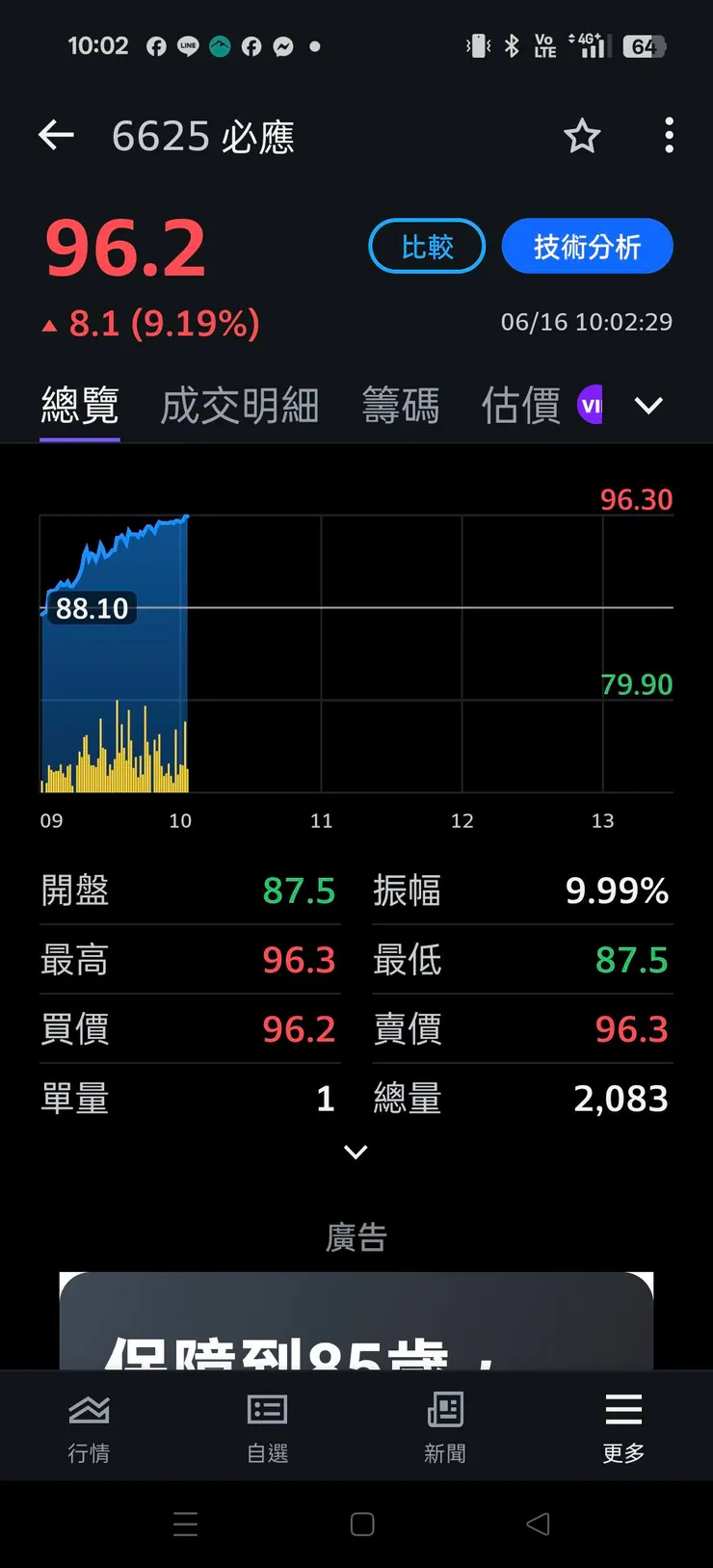This screenshot has height=1568, width=713.
Task: Toggle the 比較 comparison mode
Action: pyautogui.click(x=427, y=246)
